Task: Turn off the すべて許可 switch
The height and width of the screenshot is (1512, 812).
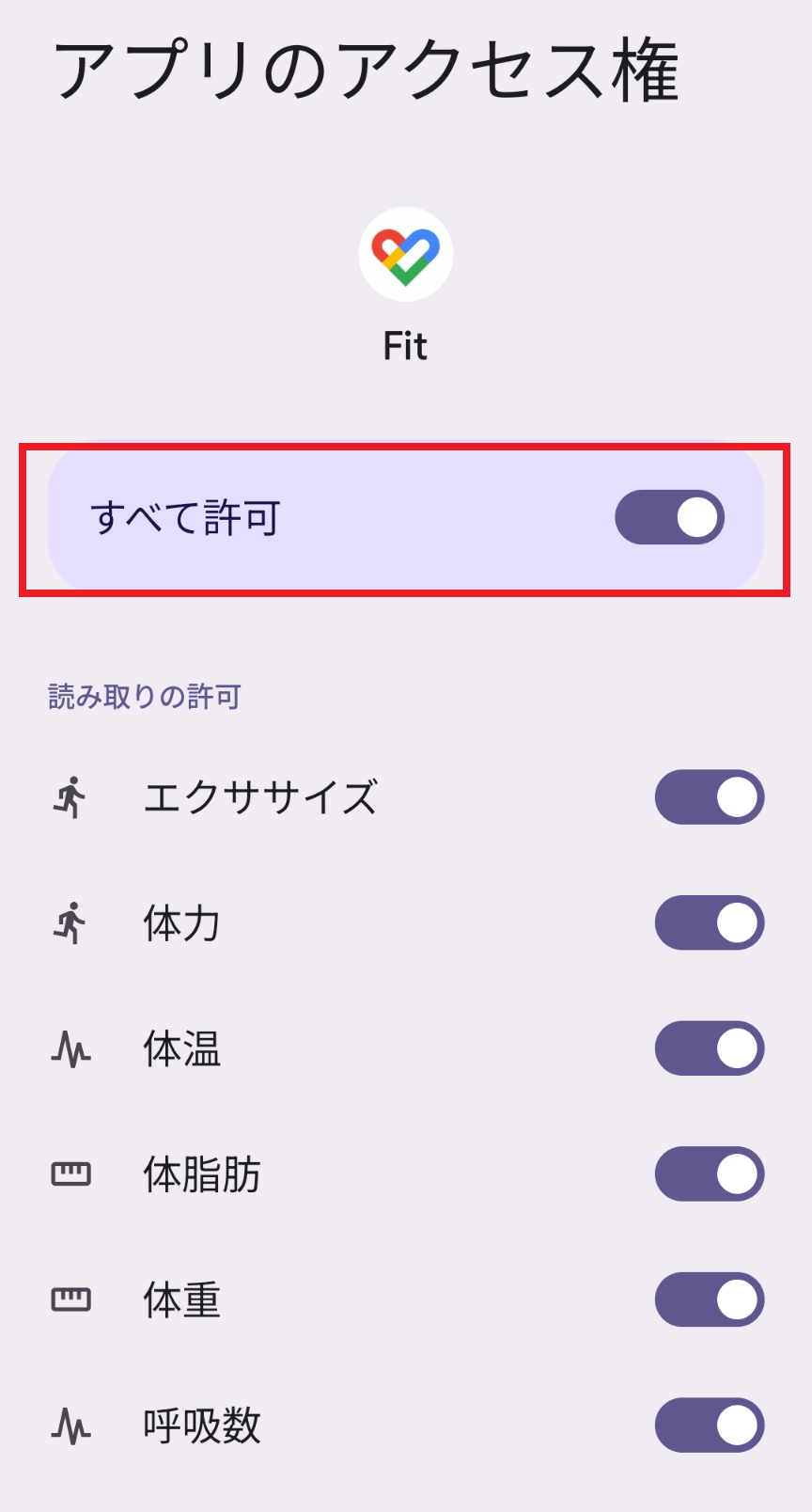Action: click(669, 517)
